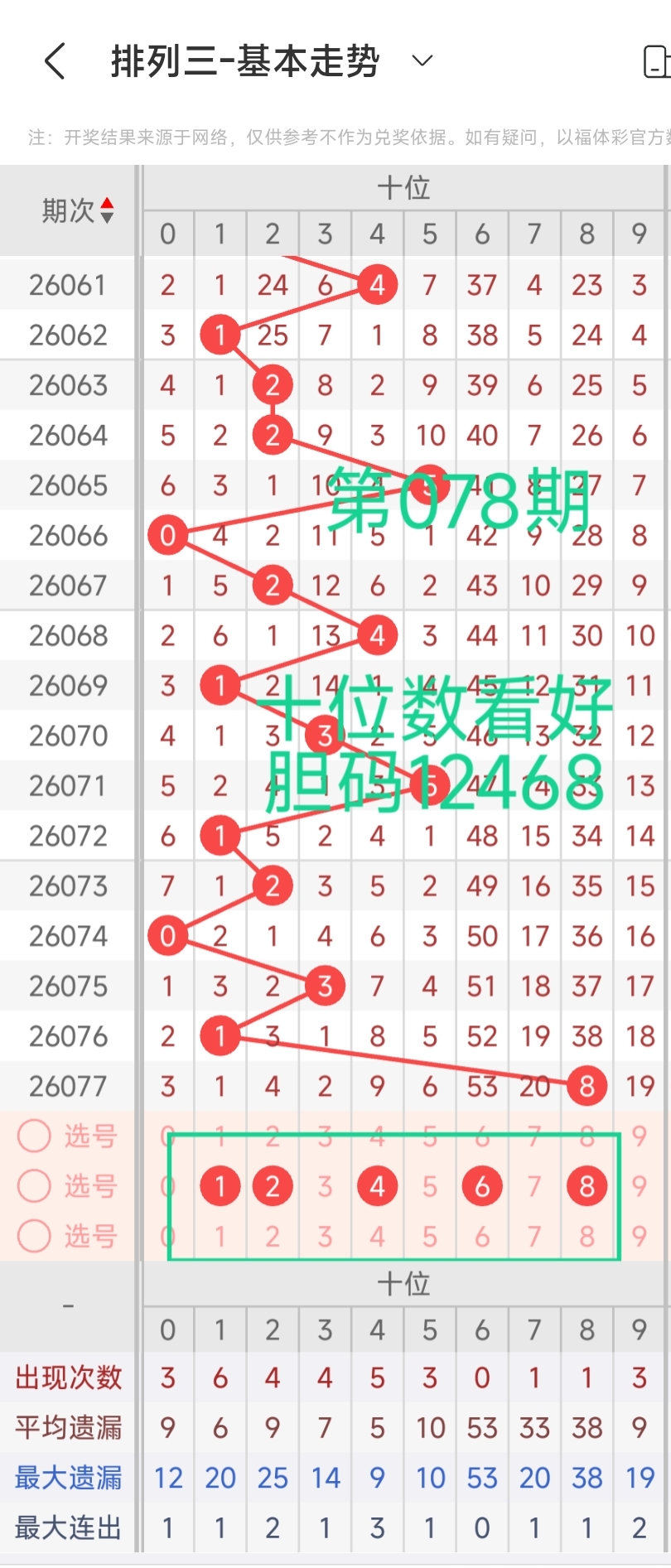Sort periods descending with down triangle
Viewport: 671px width, 1568px height.
pyautogui.click(x=107, y=218)
